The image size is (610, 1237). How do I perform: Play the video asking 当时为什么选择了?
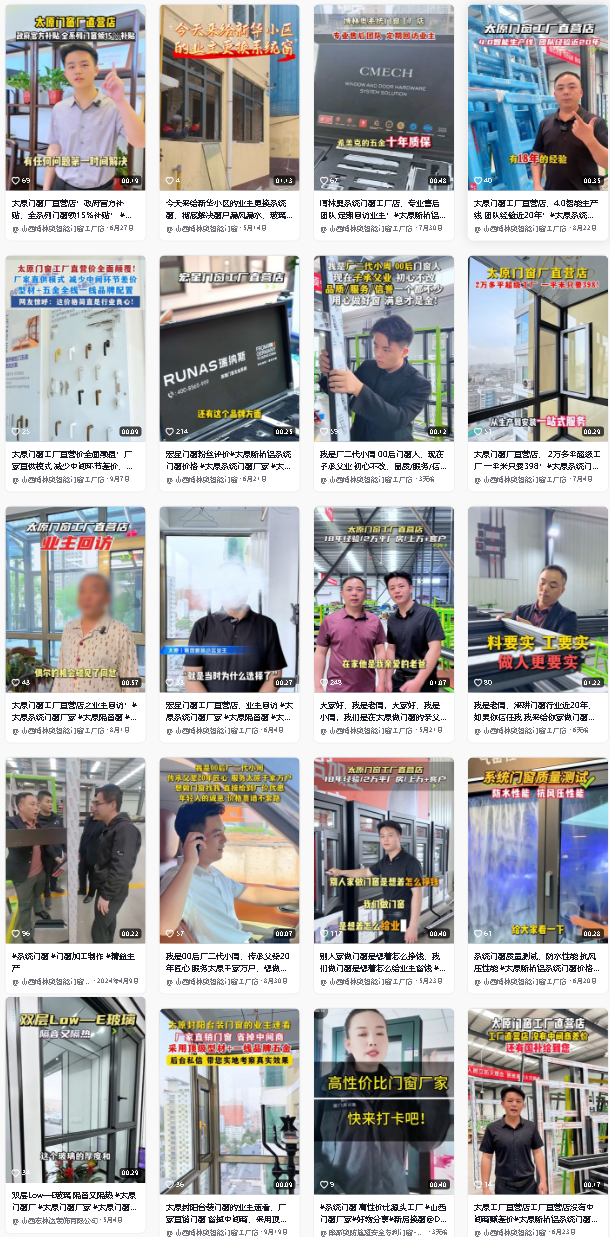pyautogui.click(x=229, y=598)
